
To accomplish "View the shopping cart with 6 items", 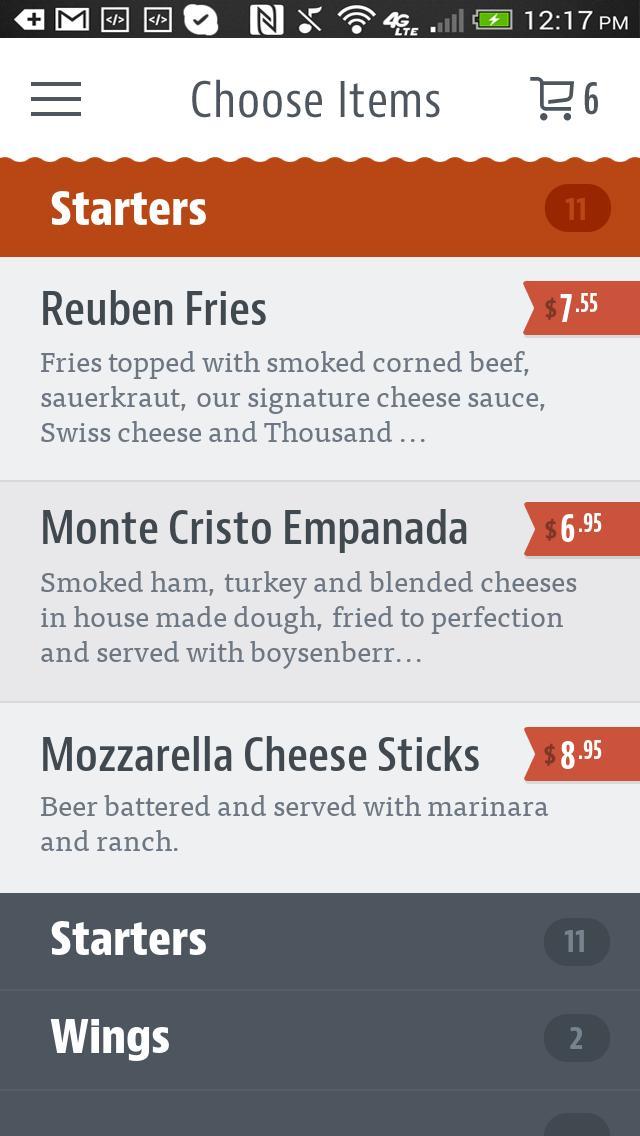I will click(564, 99).
